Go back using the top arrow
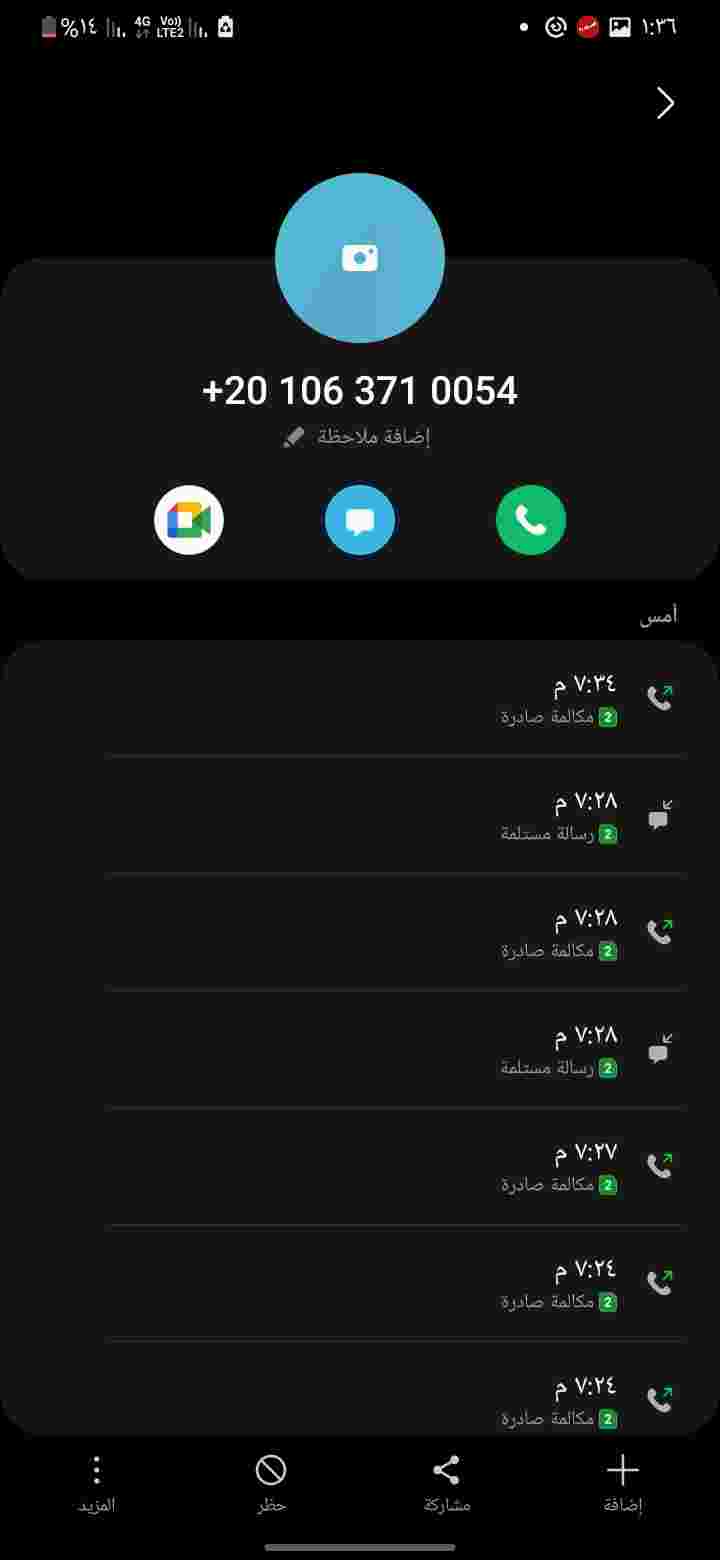720x1560 pixels. pyautogui.click(x=666, y=103)
